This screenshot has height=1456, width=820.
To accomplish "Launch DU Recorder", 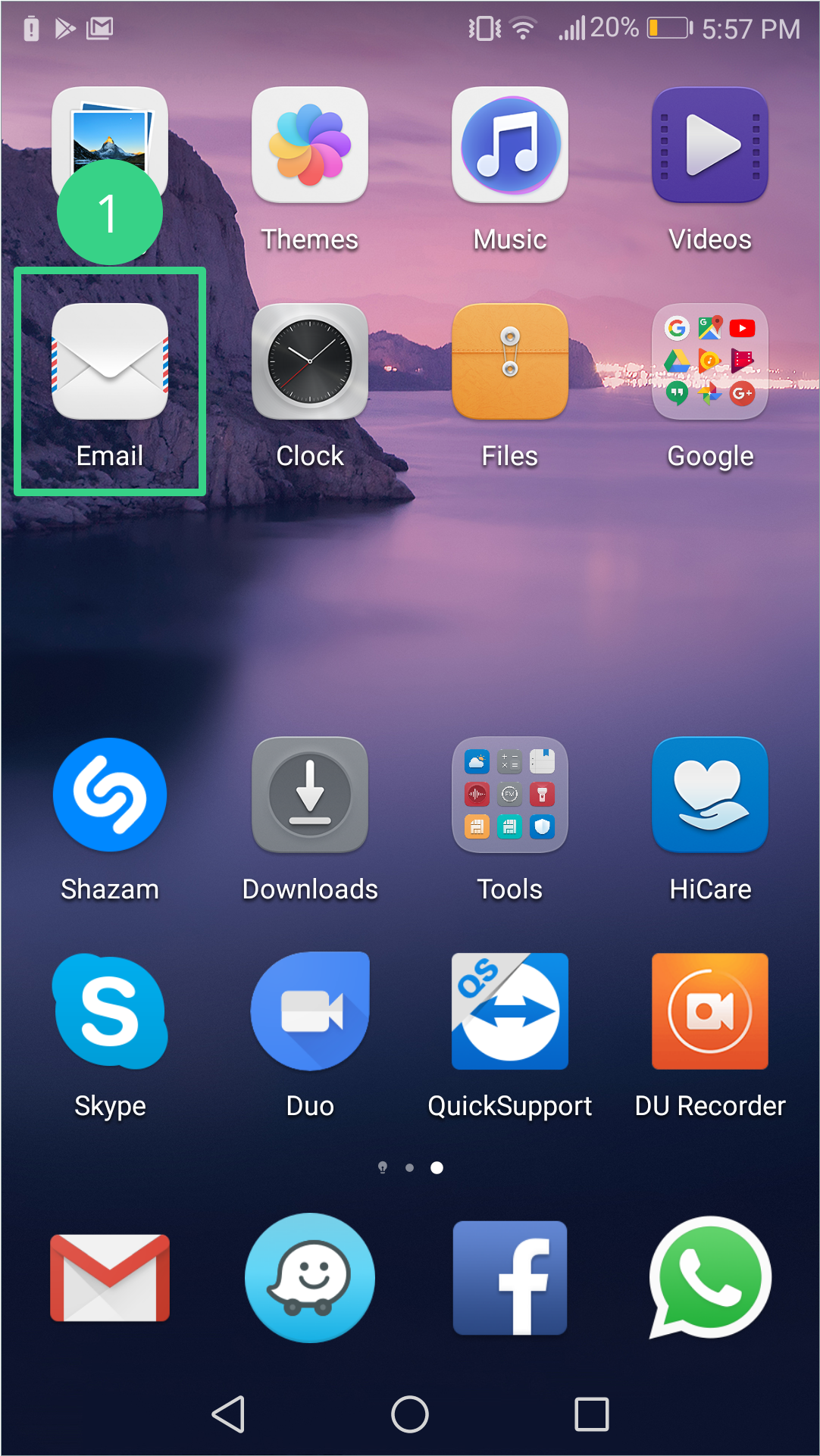I will [x=710, y=1012].
